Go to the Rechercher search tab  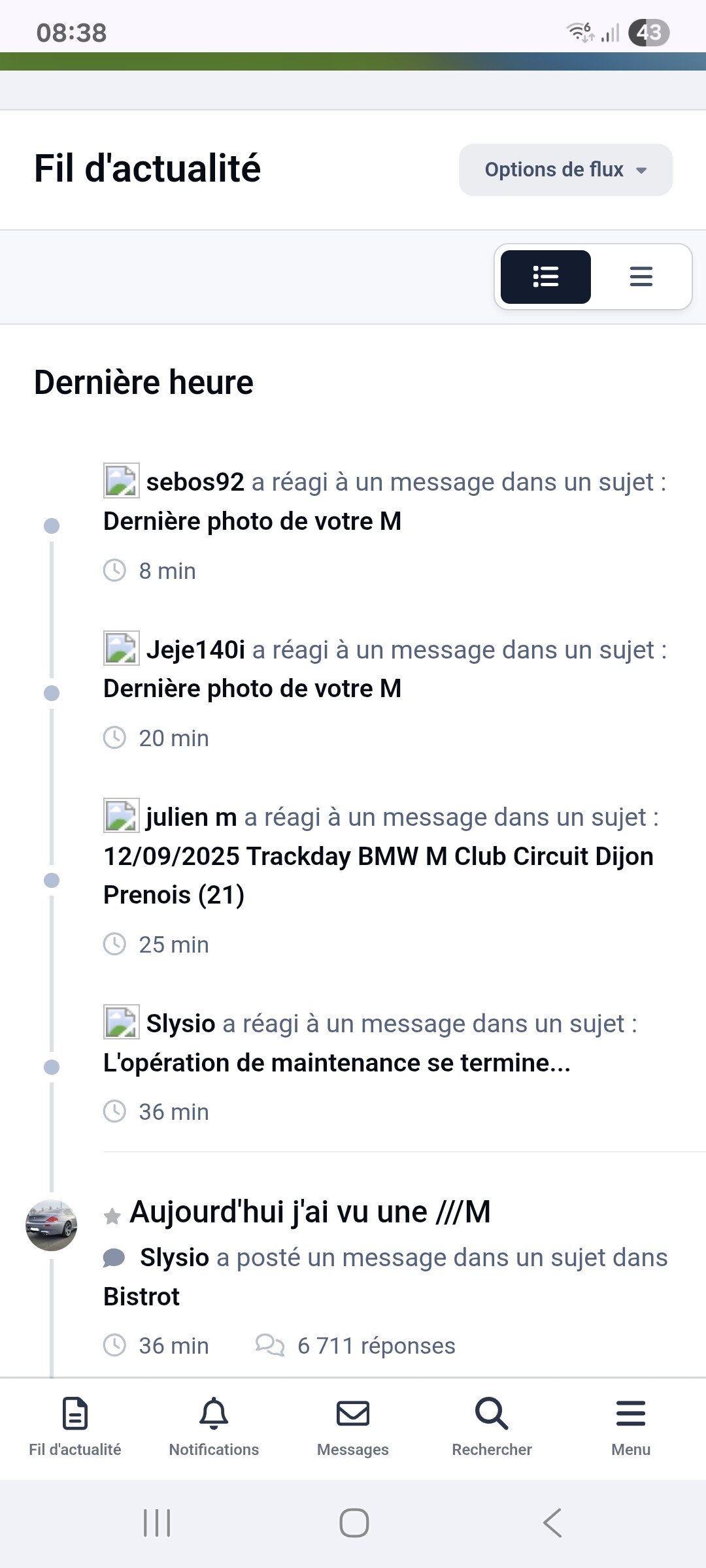coord(492,1428)
